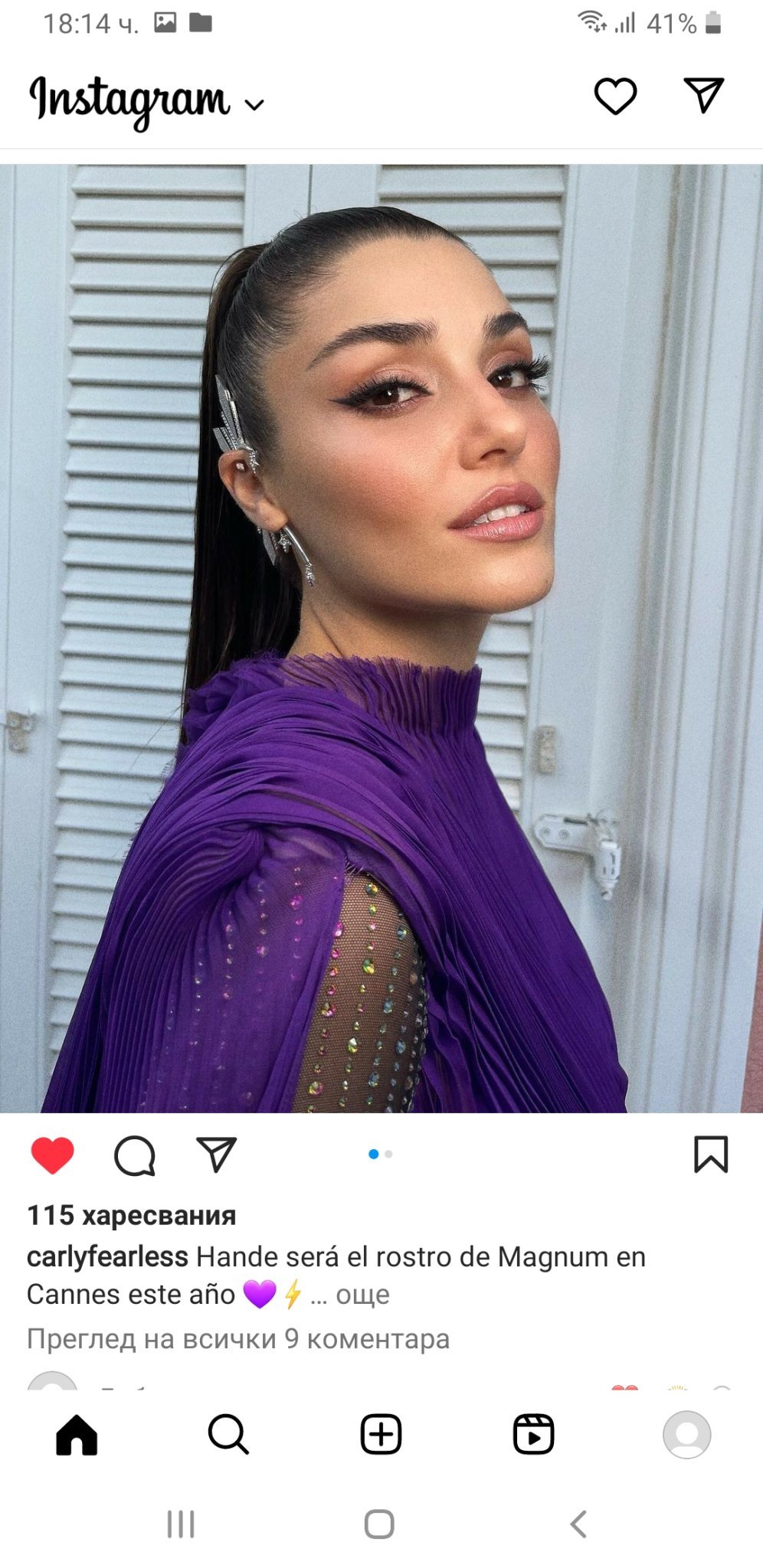This screenshot has width=763, height=1568.
Task: View all 9 comments
Action: click(238, 1338)
